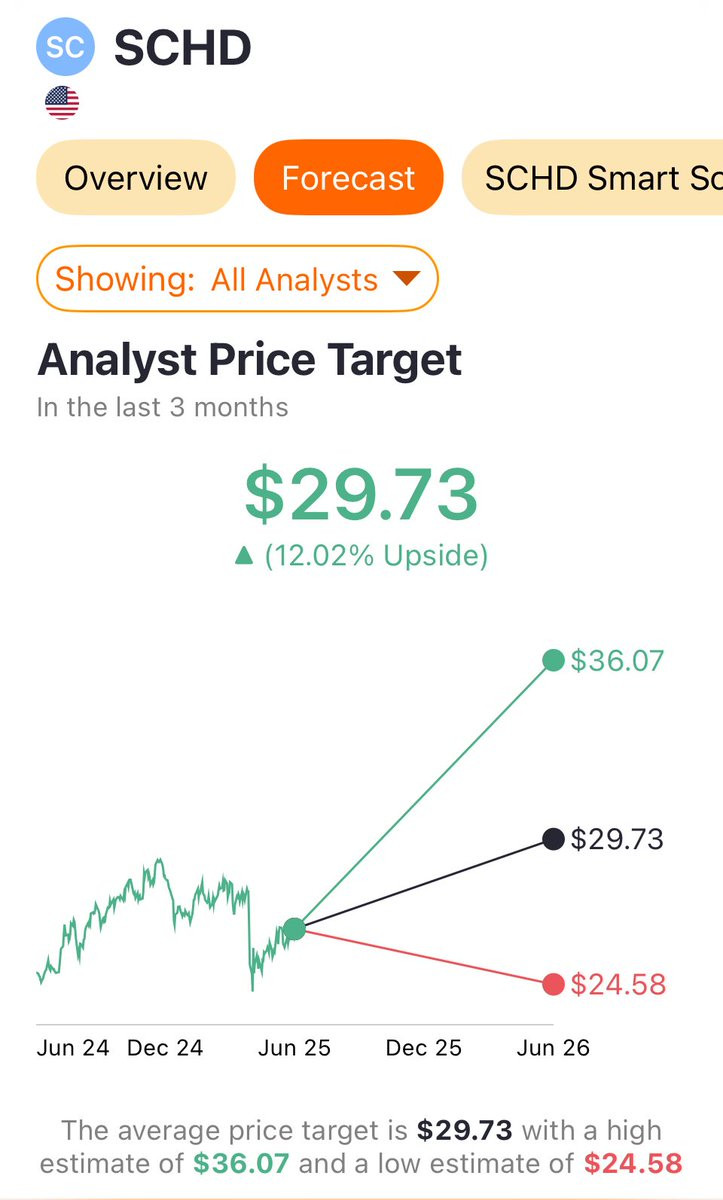Expand the Showing: All Analysts dropdown
Screen dimensions: 723x1200
(237, 279)
